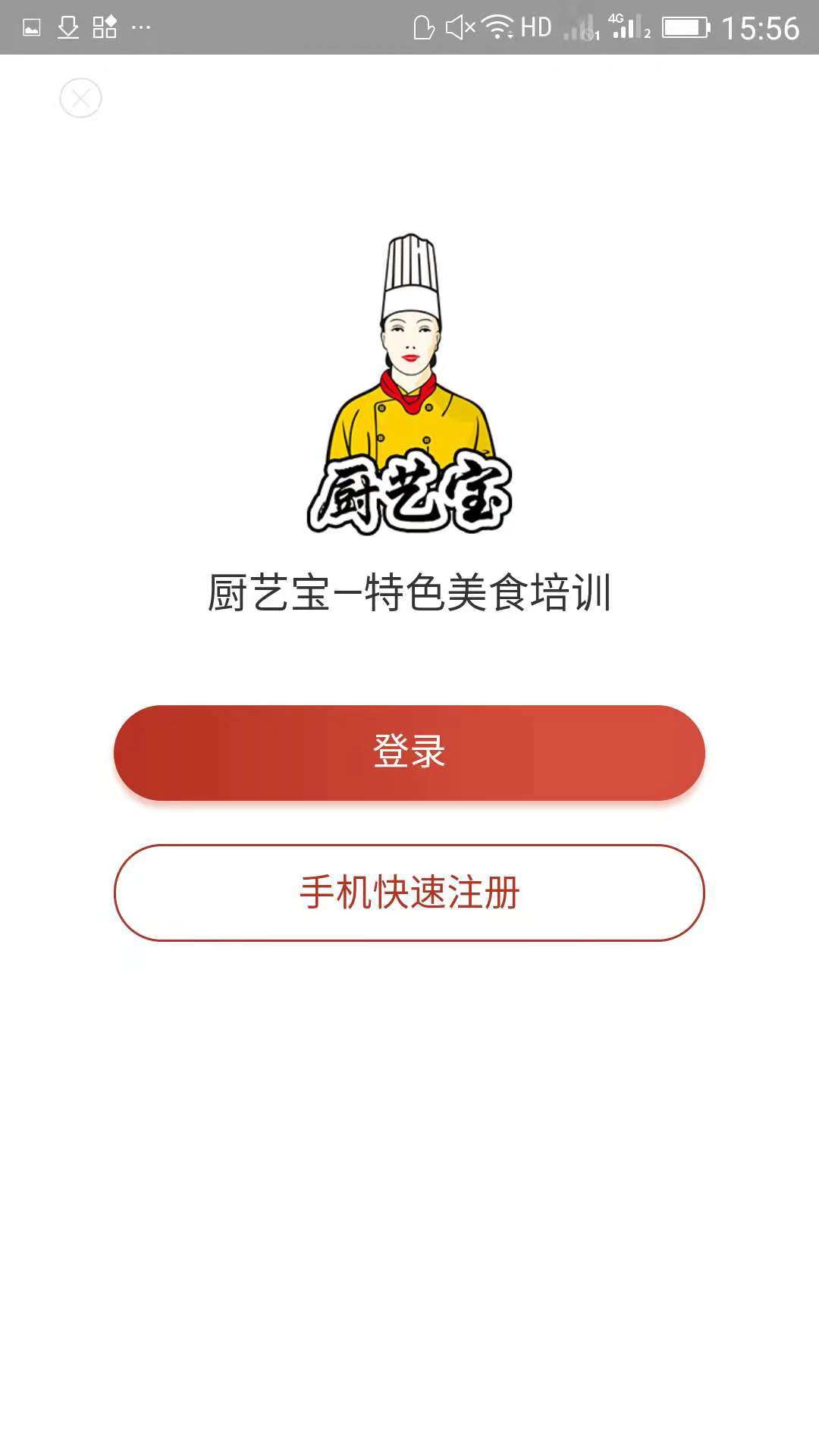Click the red filled login bar
This screenshot has height=1456, width=819.
pyautogui.click(x=409, y=751)
